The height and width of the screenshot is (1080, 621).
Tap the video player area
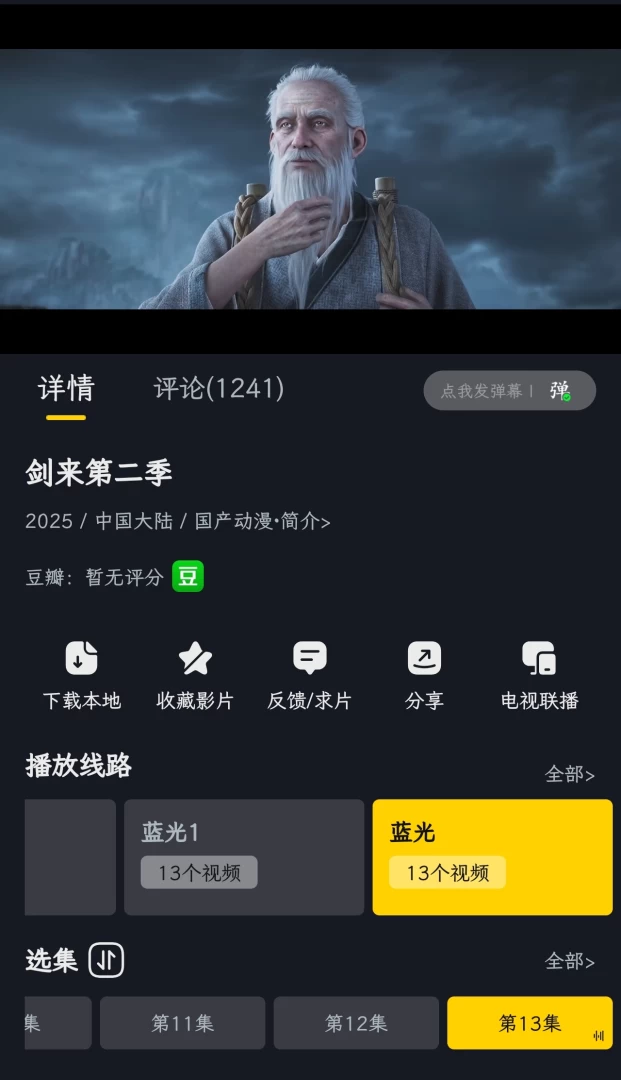tap(310, 180)
